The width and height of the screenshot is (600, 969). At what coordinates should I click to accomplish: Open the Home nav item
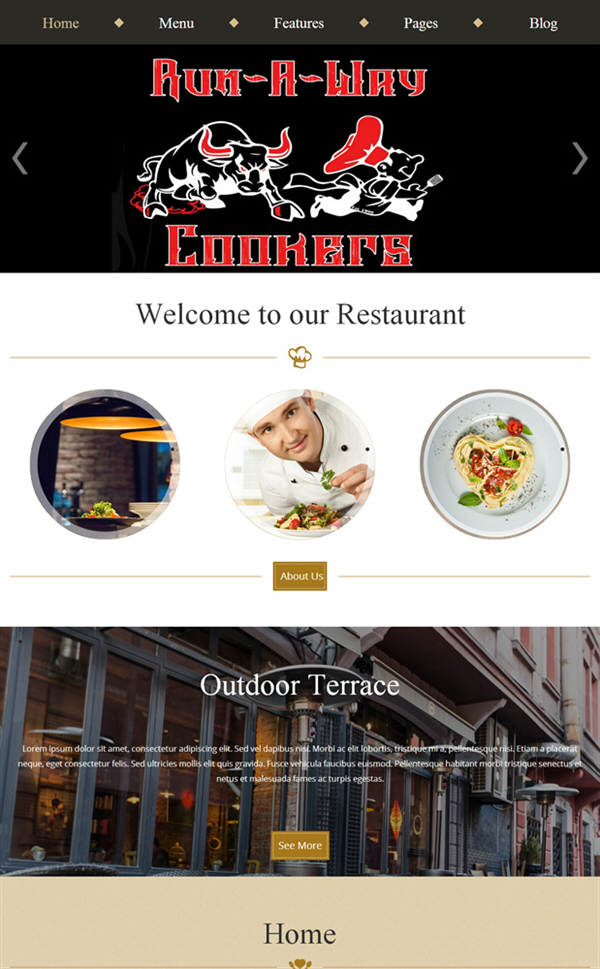(x=61, y=23)
